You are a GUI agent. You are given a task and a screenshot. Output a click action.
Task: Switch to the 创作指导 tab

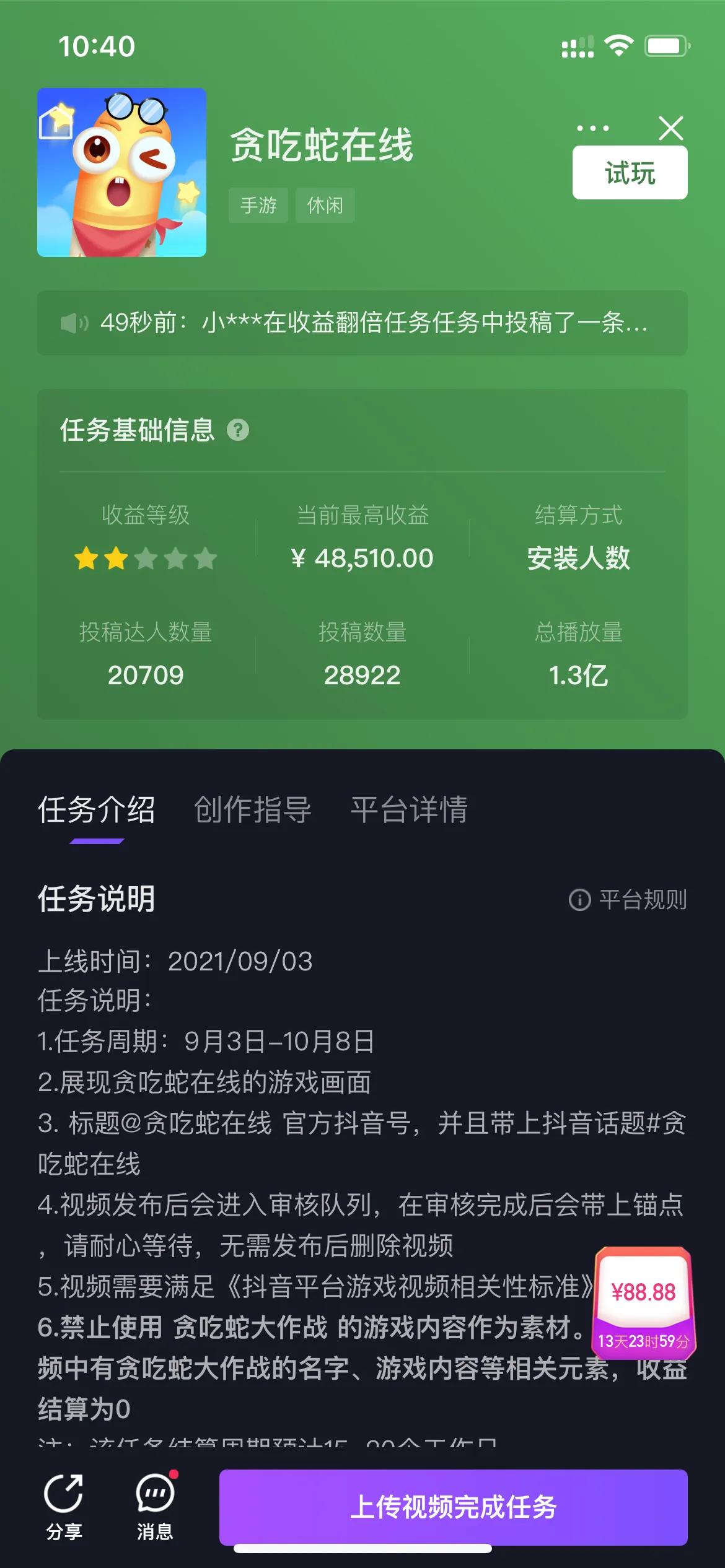pyautogui.click(x=253, y=810)
